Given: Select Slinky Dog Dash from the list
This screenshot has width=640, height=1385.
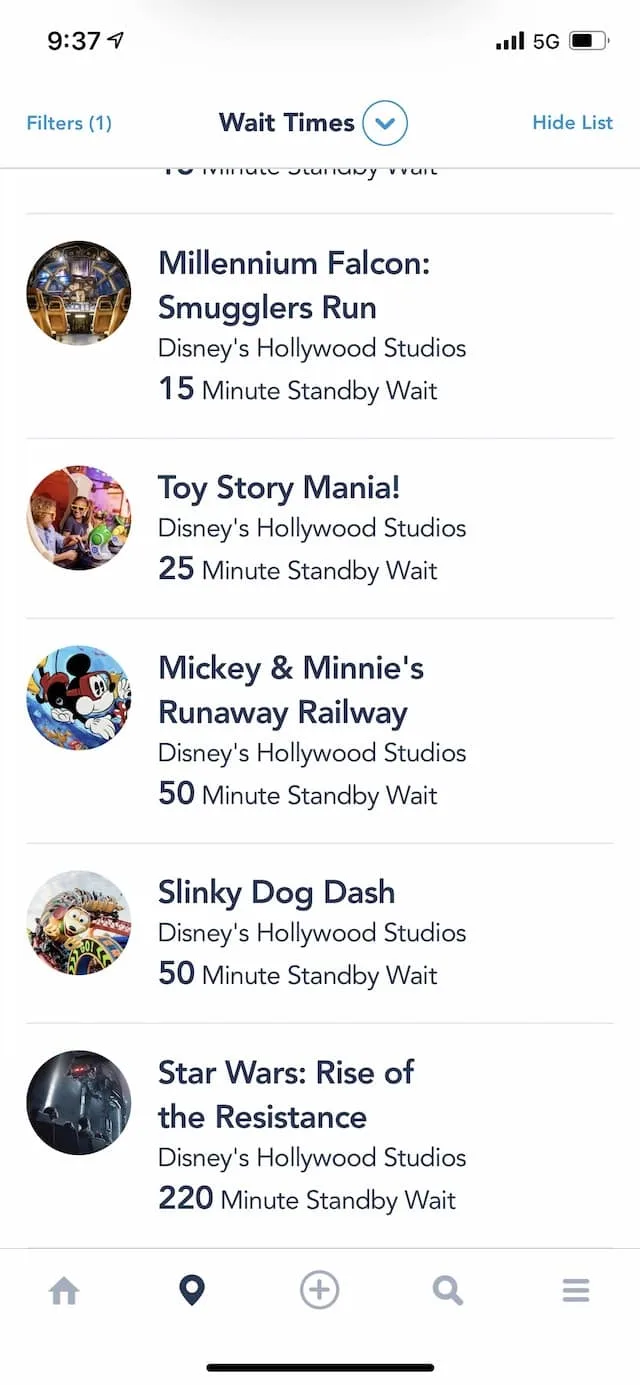Looking at the screenshot, I should (x=320, y=933).
